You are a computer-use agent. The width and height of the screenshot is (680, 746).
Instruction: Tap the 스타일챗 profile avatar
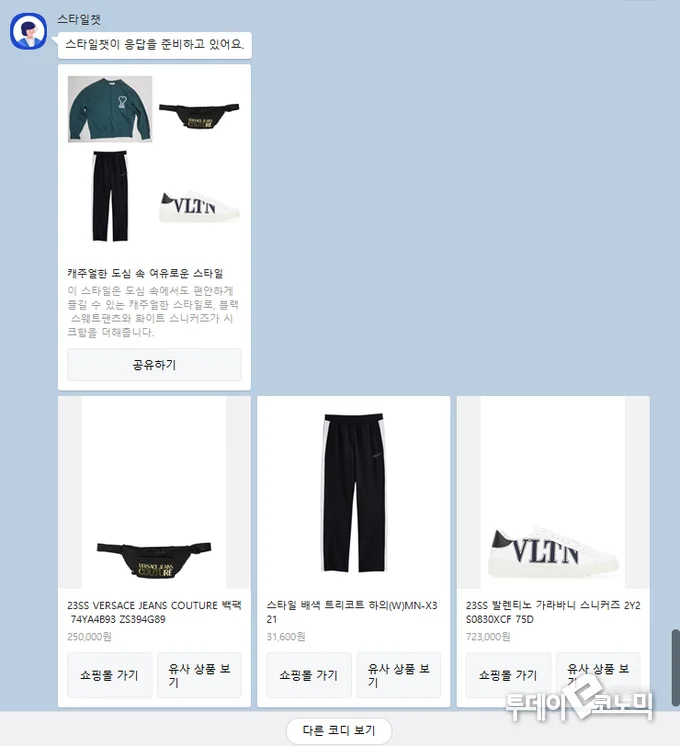click(28, 32)
